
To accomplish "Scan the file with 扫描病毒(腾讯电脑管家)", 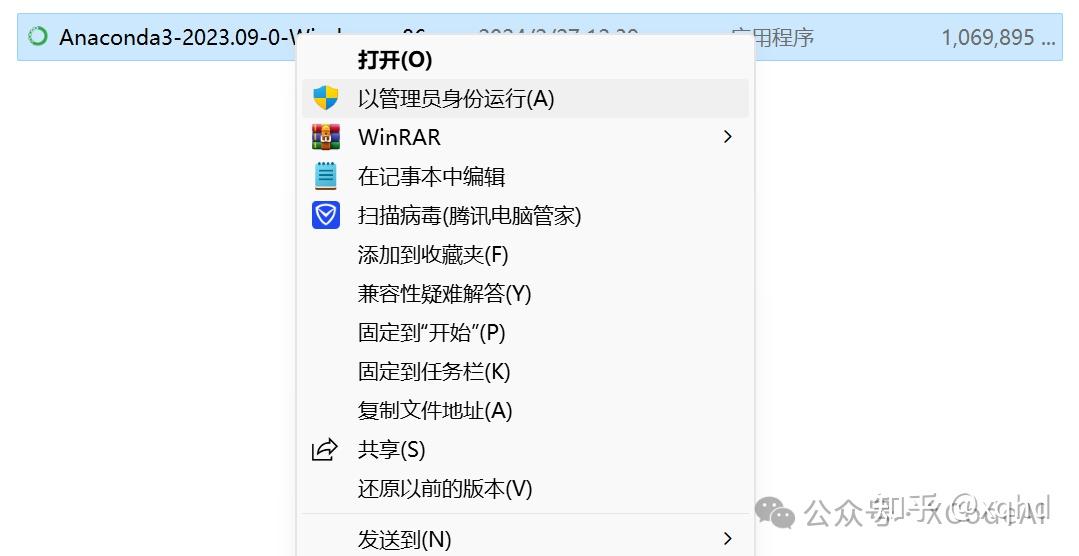I will (469, 215).
